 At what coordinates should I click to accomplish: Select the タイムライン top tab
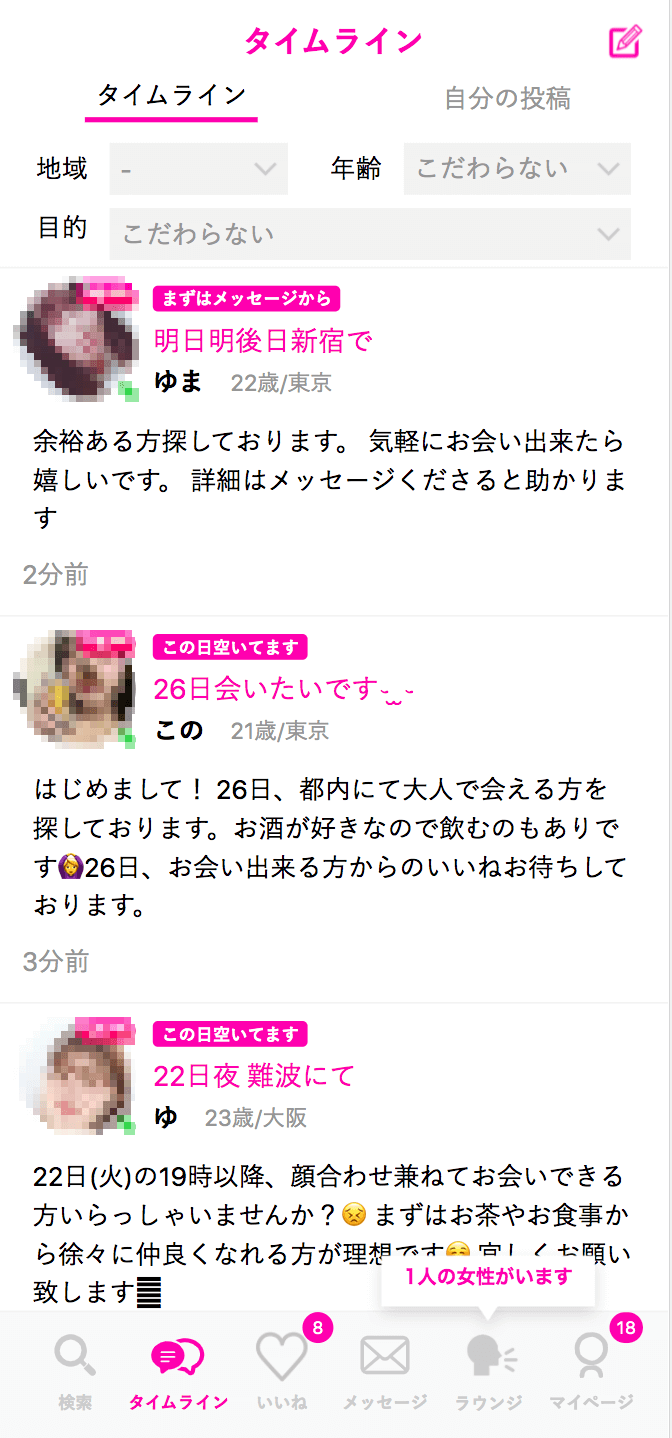[171, 96]
